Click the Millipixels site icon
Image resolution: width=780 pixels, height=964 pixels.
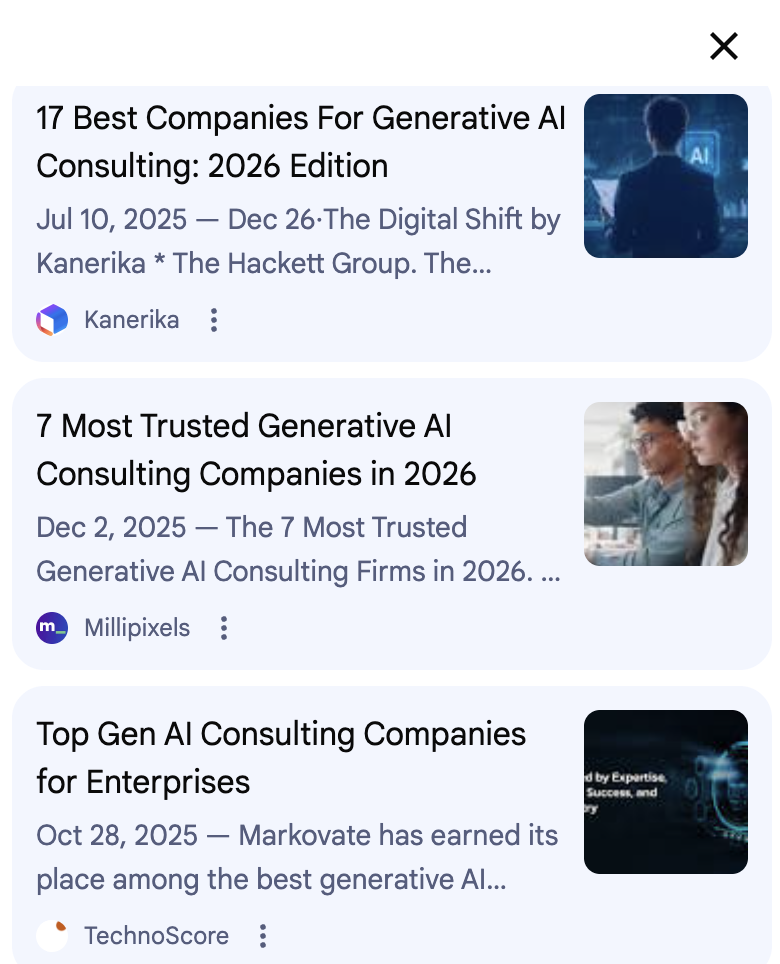[x=51, y=628]
